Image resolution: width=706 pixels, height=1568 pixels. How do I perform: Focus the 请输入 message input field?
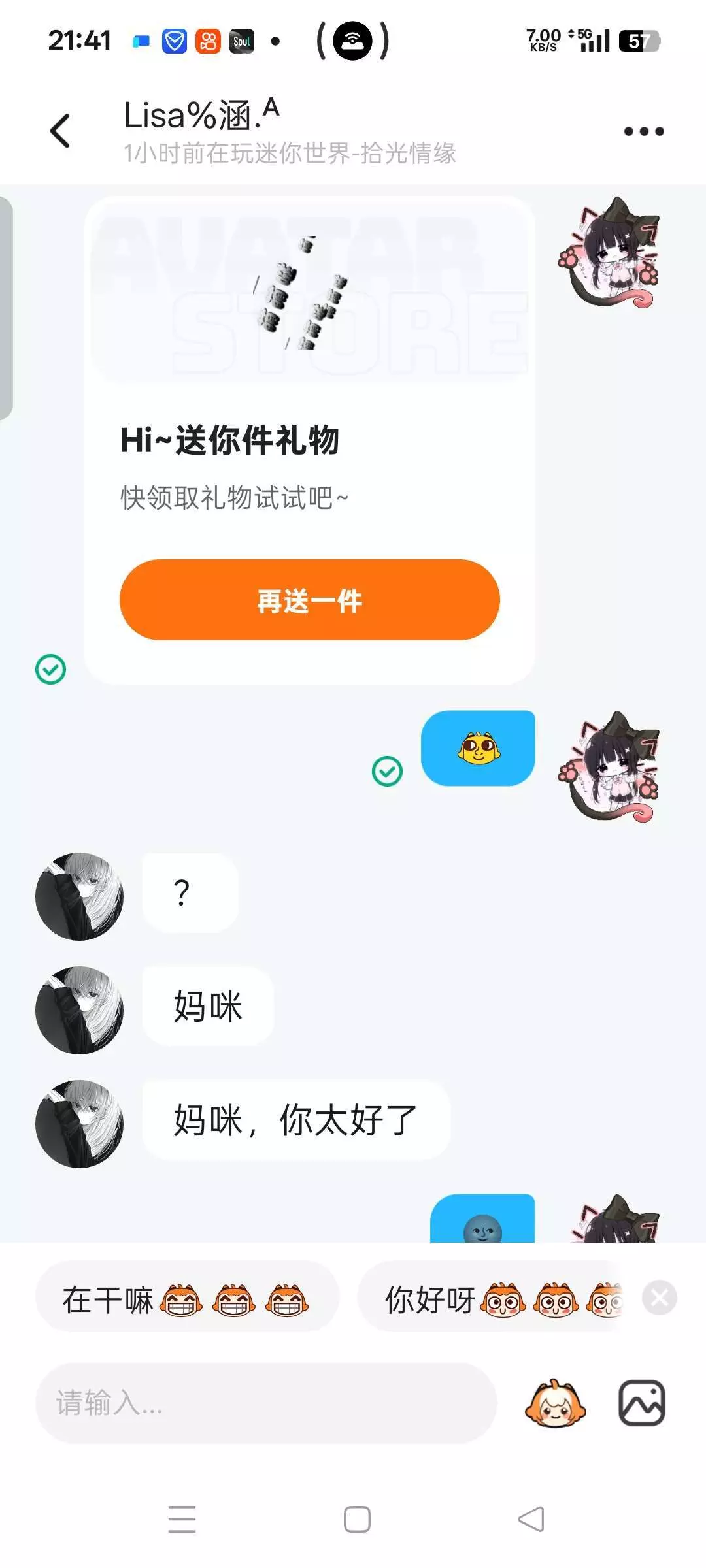pos(266,1403)
